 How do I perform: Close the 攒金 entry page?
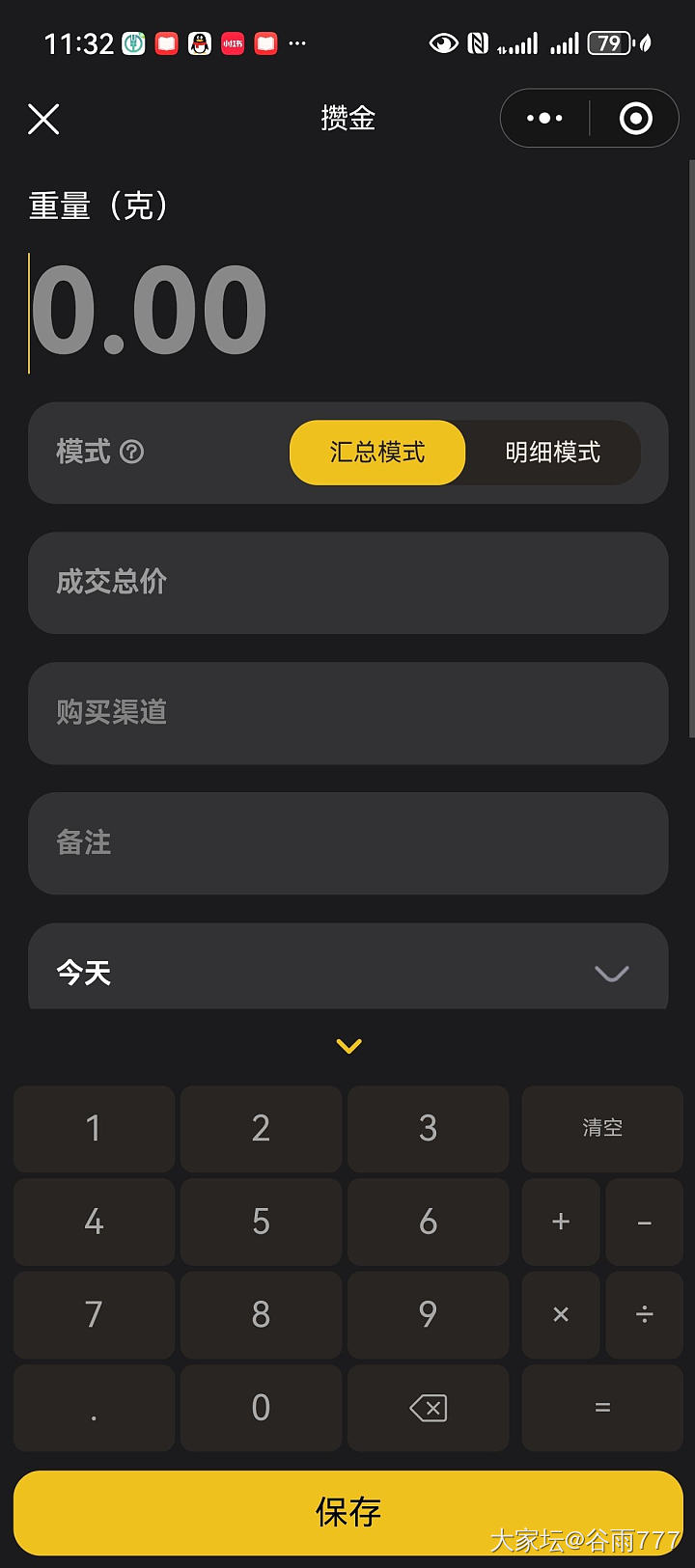click(43, 119)
